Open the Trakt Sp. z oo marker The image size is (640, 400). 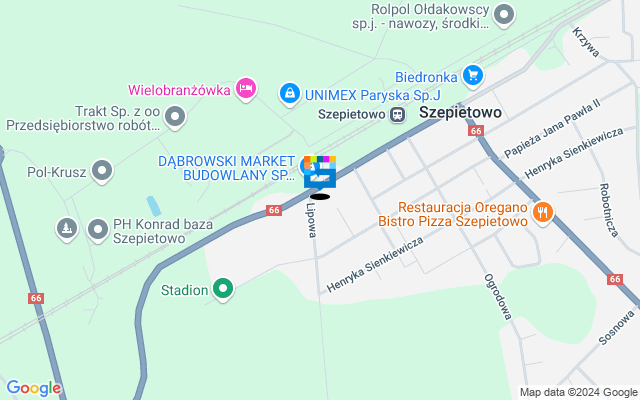pos(176,119)
